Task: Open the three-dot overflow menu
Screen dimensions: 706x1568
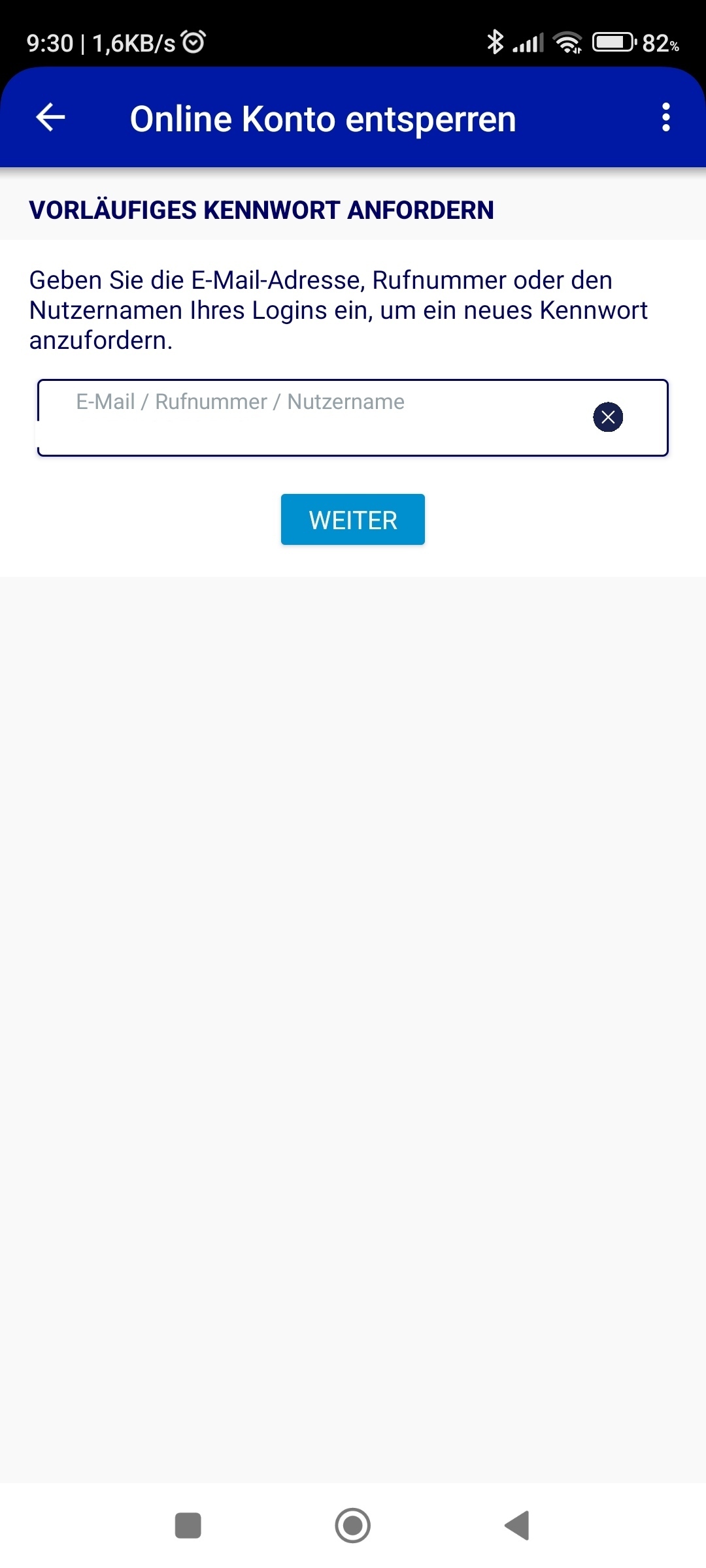Action: tap(665, 118)
